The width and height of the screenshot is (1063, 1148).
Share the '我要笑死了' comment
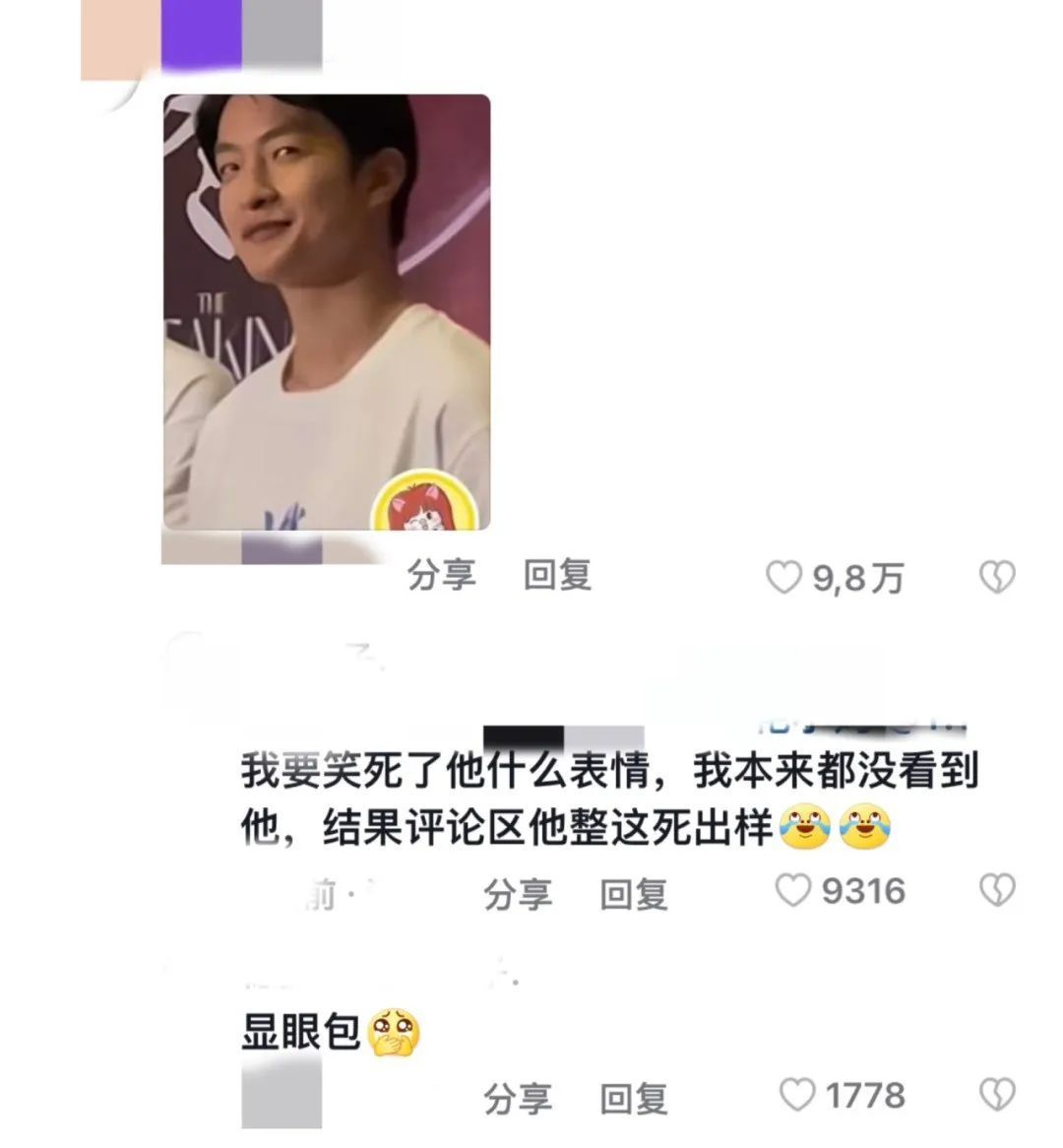[518, 893]
